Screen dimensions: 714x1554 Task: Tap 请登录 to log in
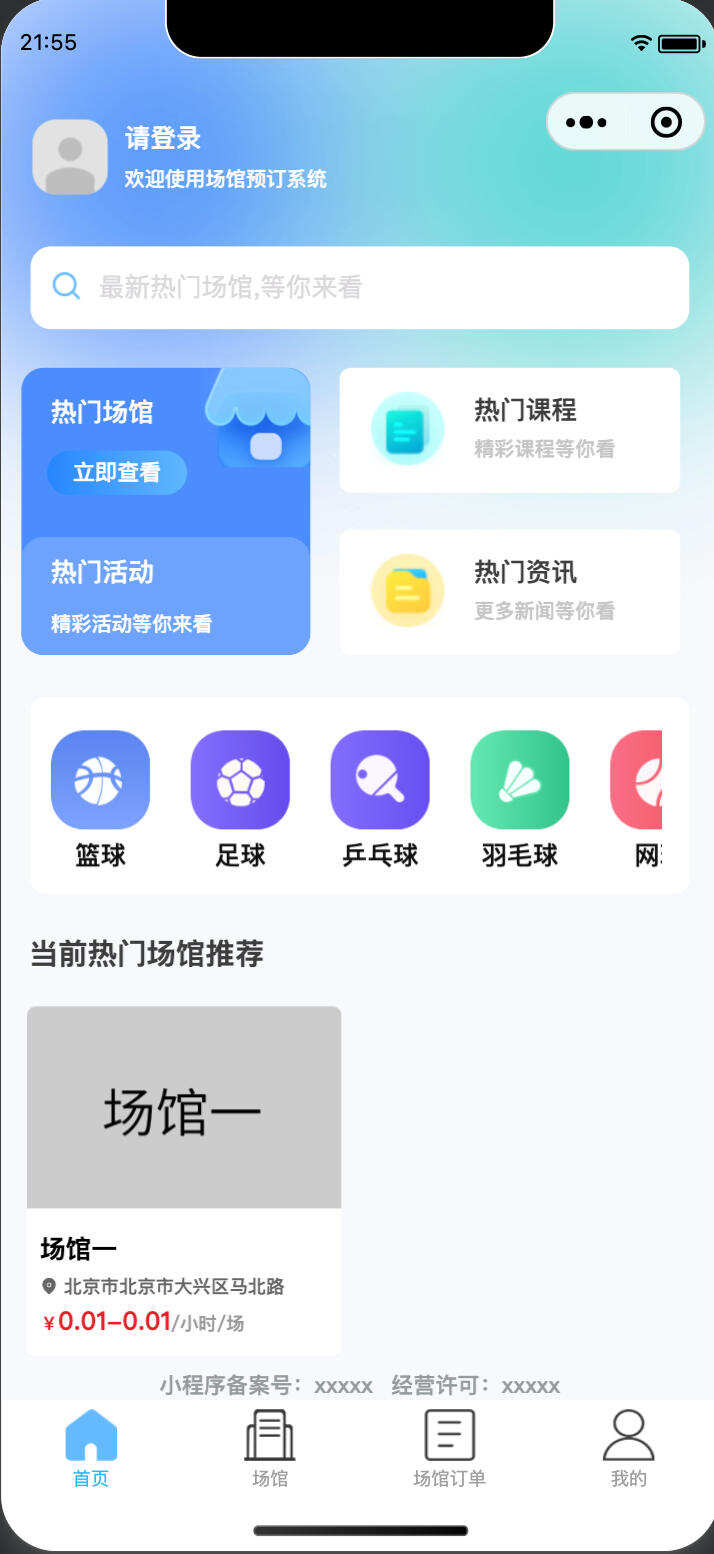pos(163,138)
